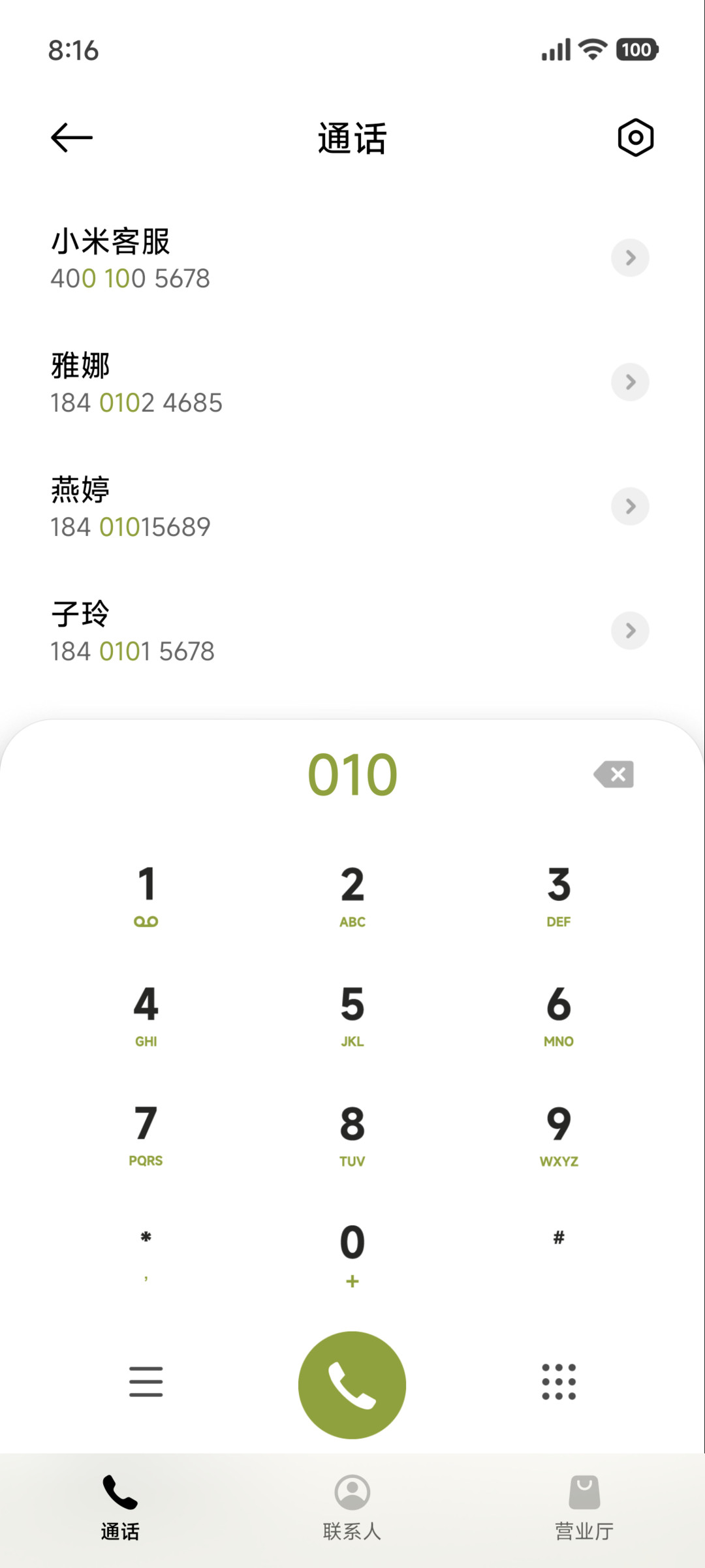The height and width of the screenshot is (1568, 705).
Task: Call 小米客服 from the results
Action: 352,259
